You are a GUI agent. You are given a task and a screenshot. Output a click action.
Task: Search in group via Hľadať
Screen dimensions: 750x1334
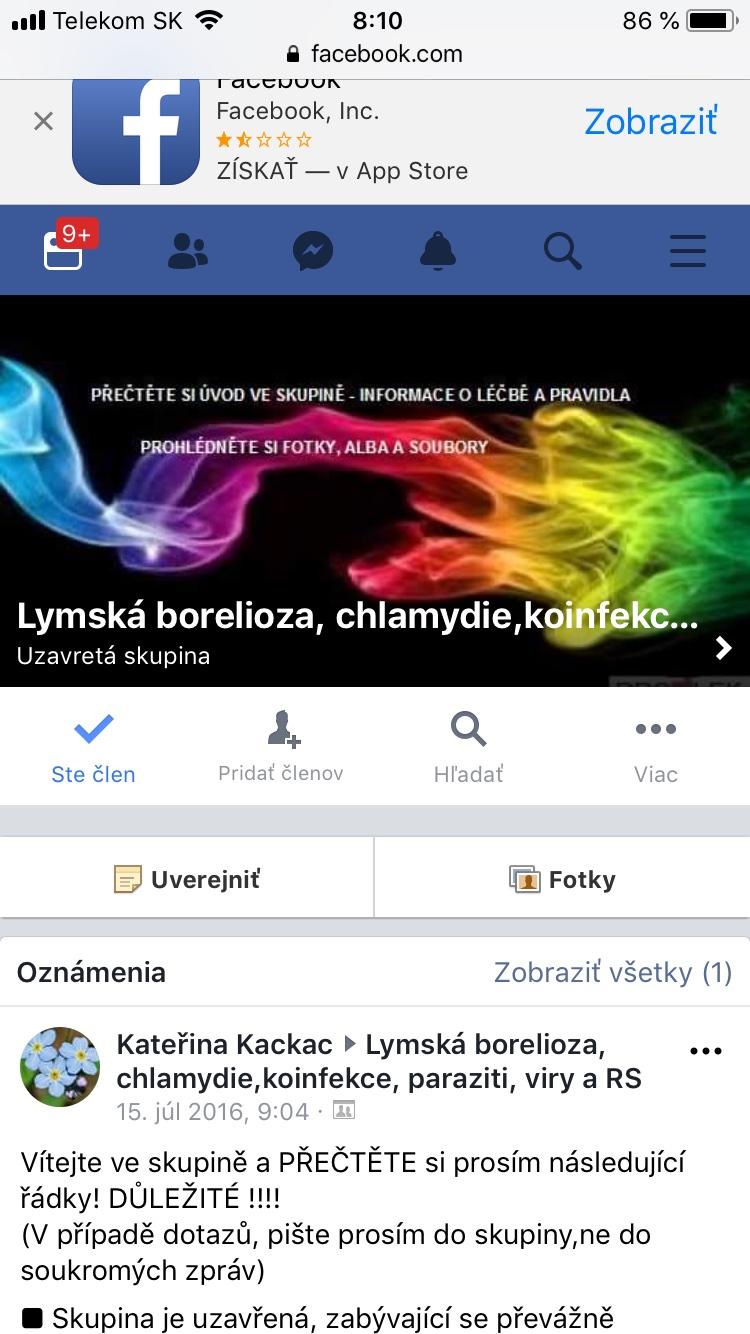(x=468, y=747)
